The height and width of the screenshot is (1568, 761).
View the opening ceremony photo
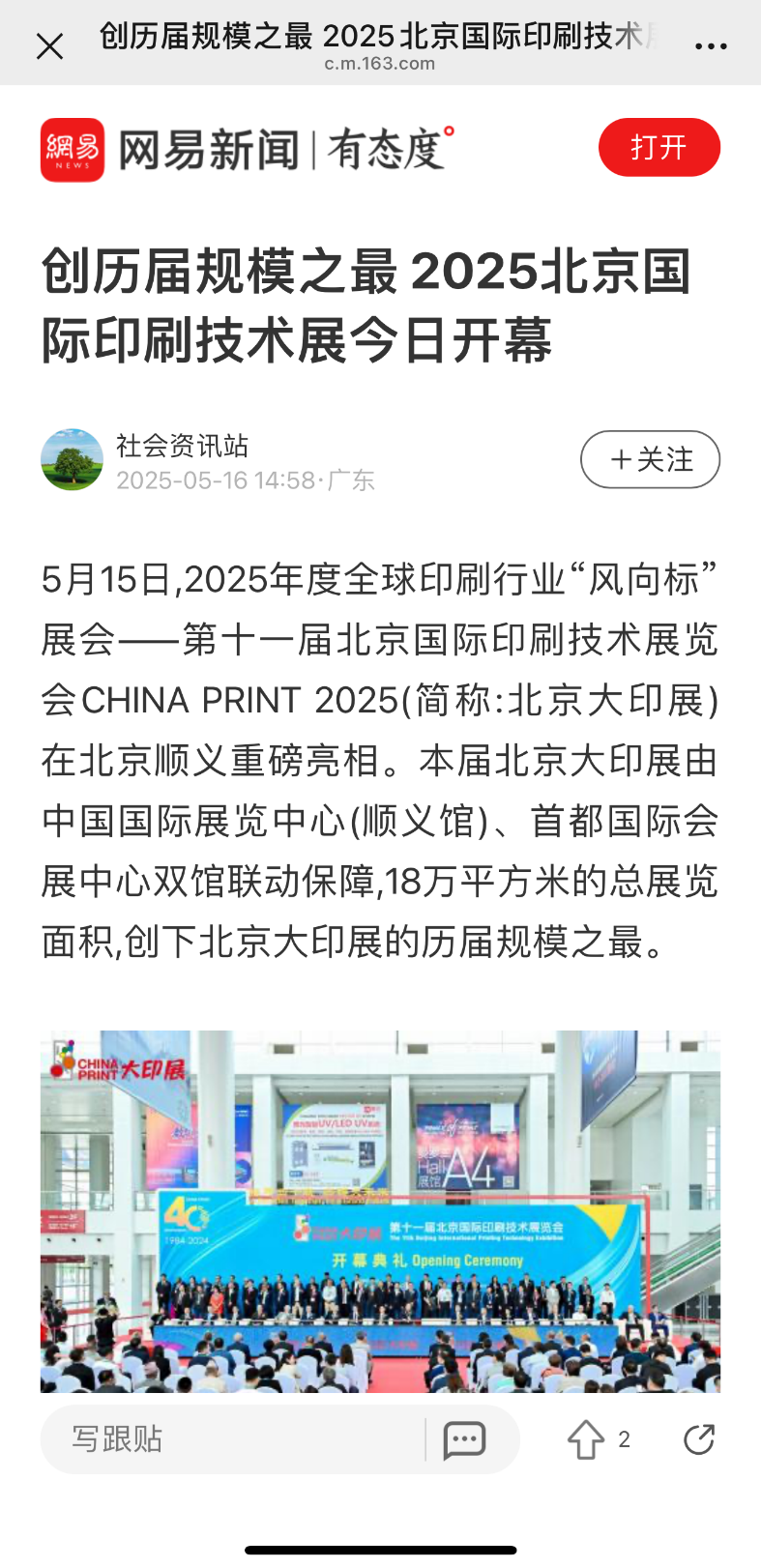380,1210
